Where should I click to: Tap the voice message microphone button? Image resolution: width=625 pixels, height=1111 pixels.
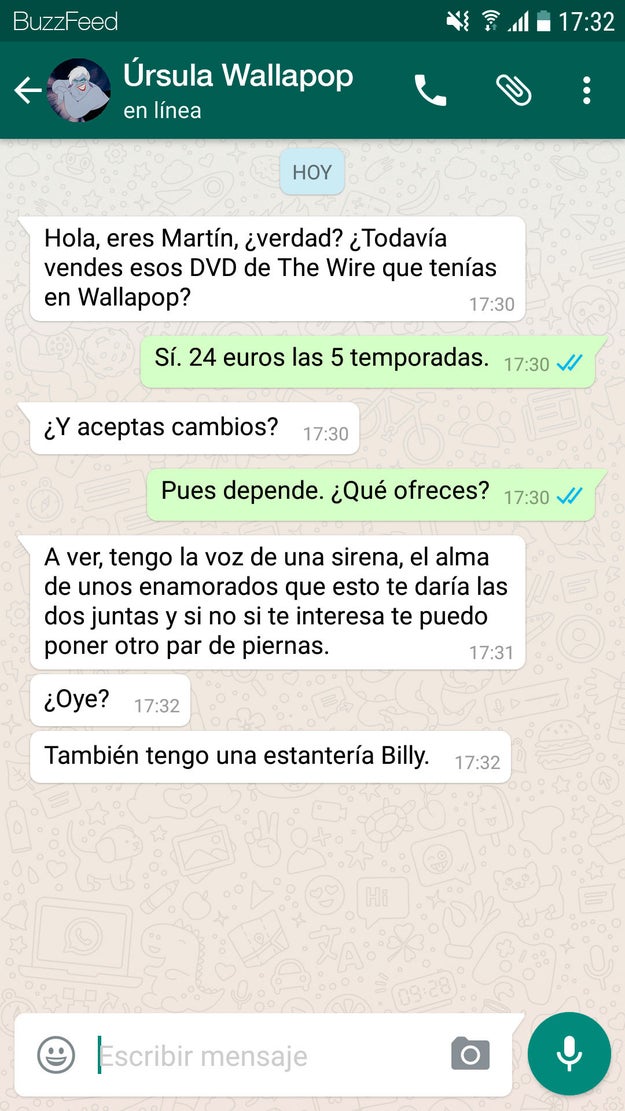point(569,1053)
